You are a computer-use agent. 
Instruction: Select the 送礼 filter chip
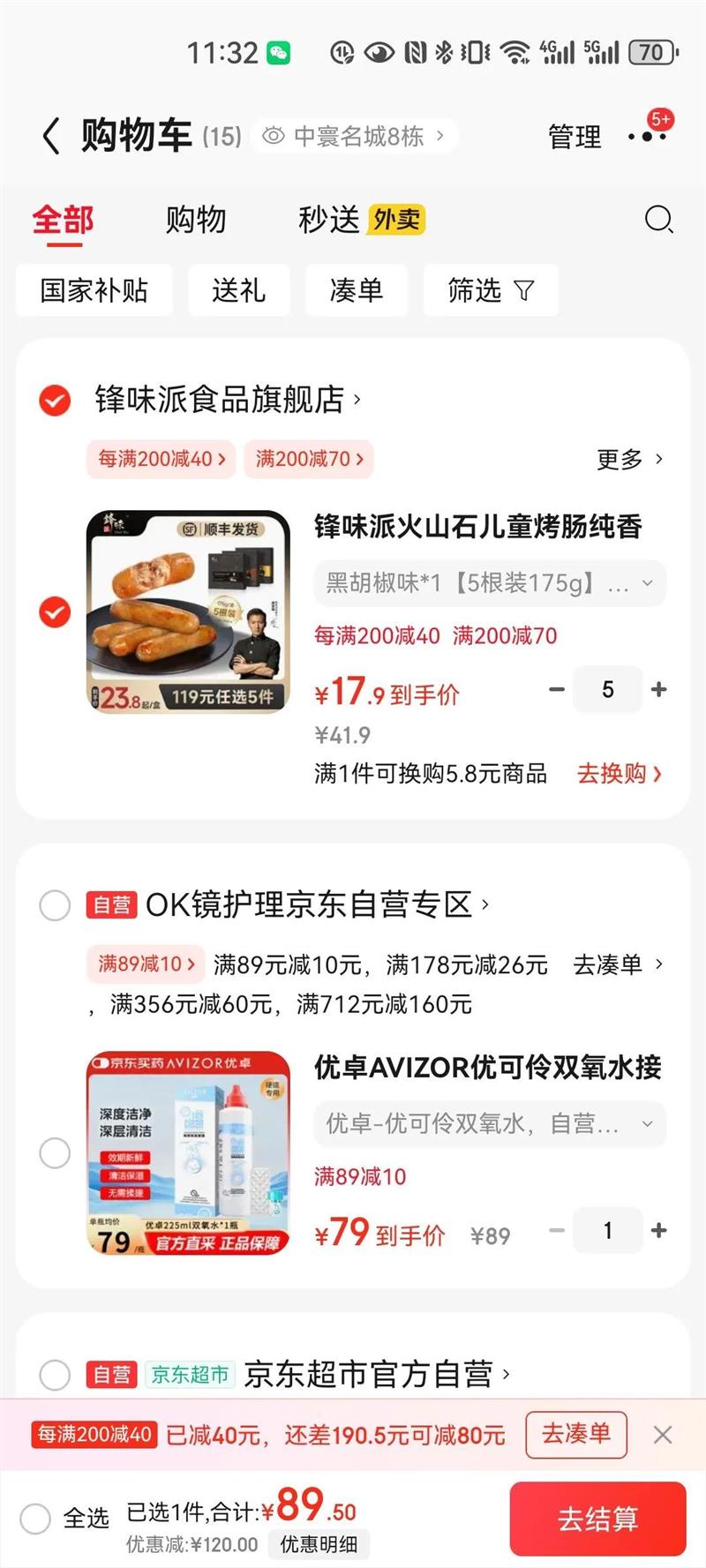pos(238,290)
